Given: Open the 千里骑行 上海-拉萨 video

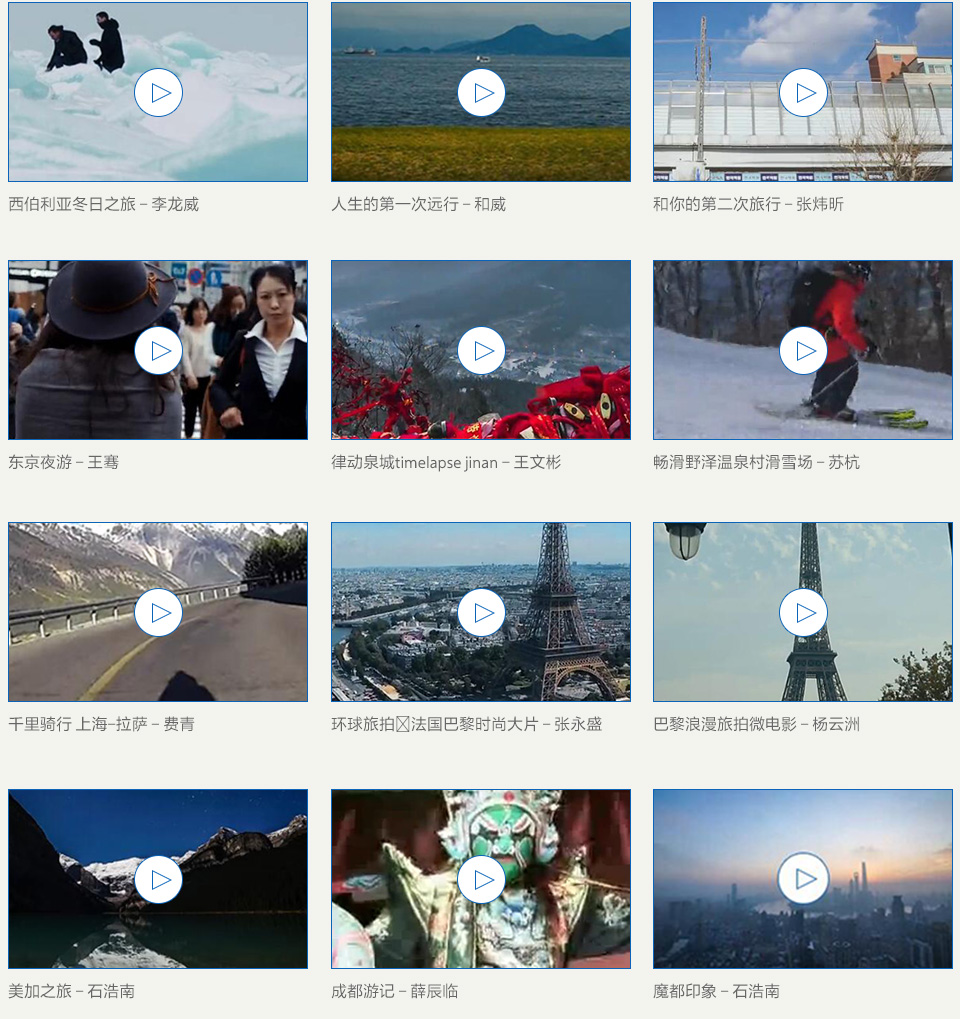Looking at the screenshot, I should pyautogui.click(x=158, y=613).
